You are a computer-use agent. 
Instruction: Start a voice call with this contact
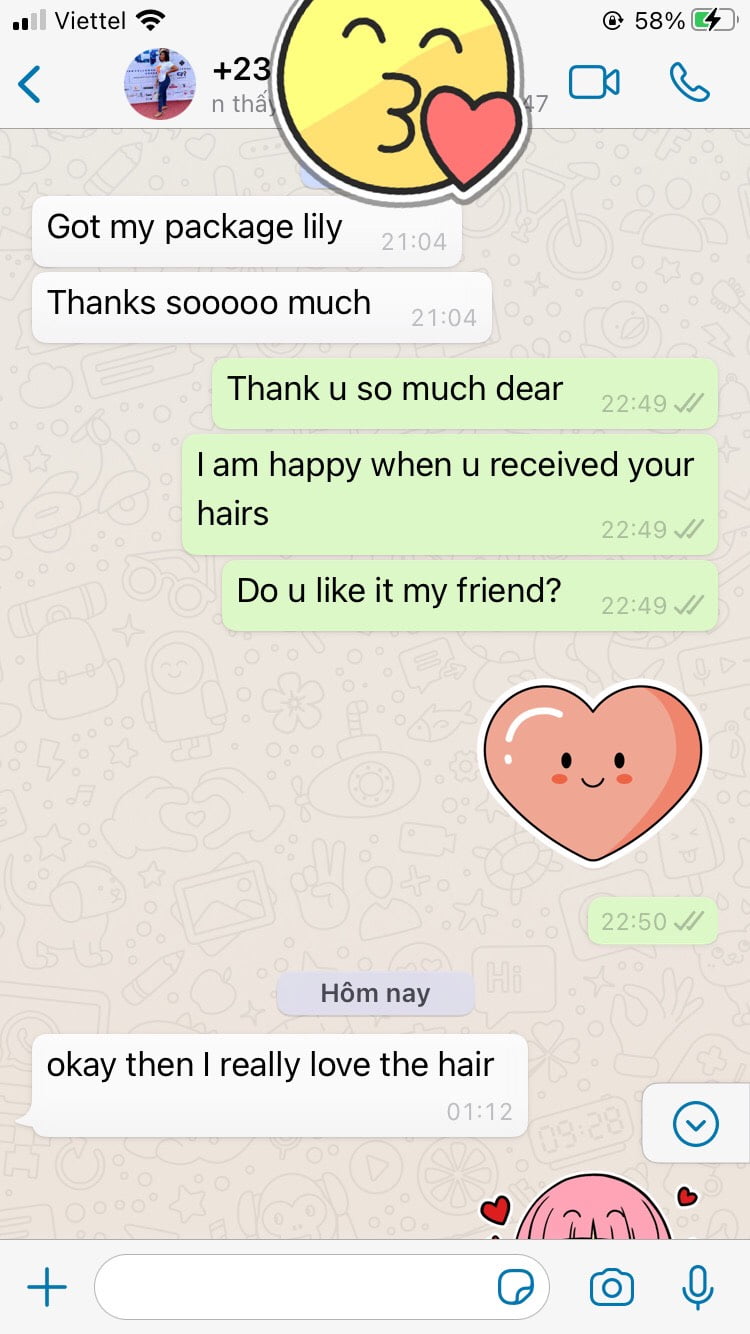coord(689,83)
